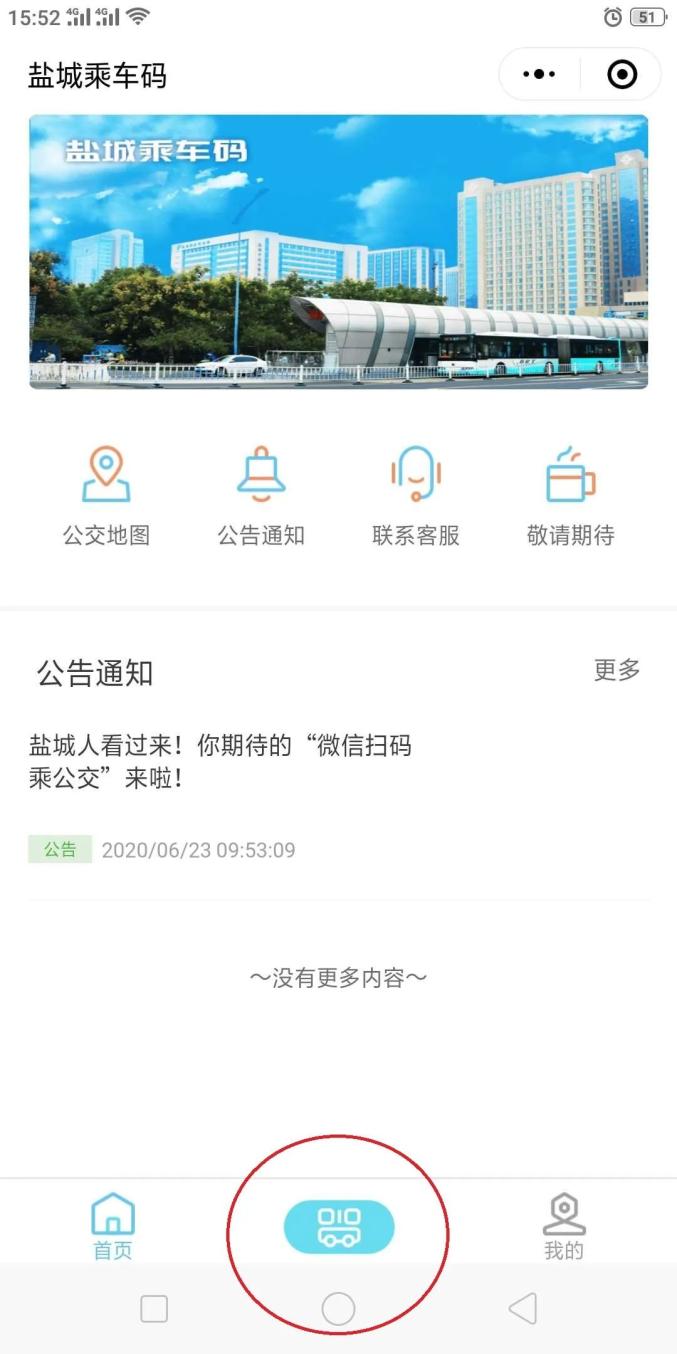
Task: Close the mini program with the circle icon
Action: (x=622, y=75)
